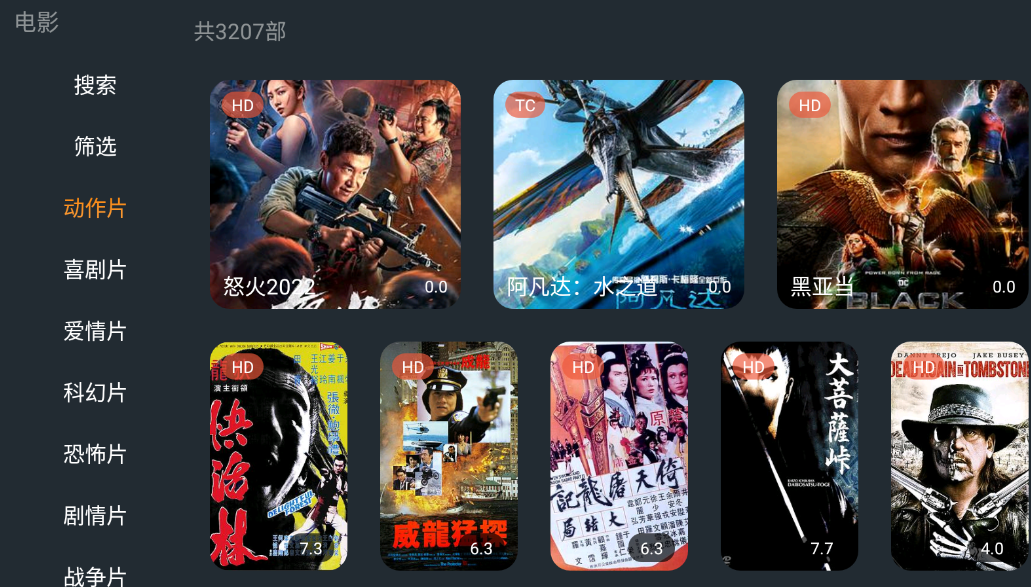Open the 搜索 search option
The height and width of the screenshot is (587, 1031).
tap(95, 86)
